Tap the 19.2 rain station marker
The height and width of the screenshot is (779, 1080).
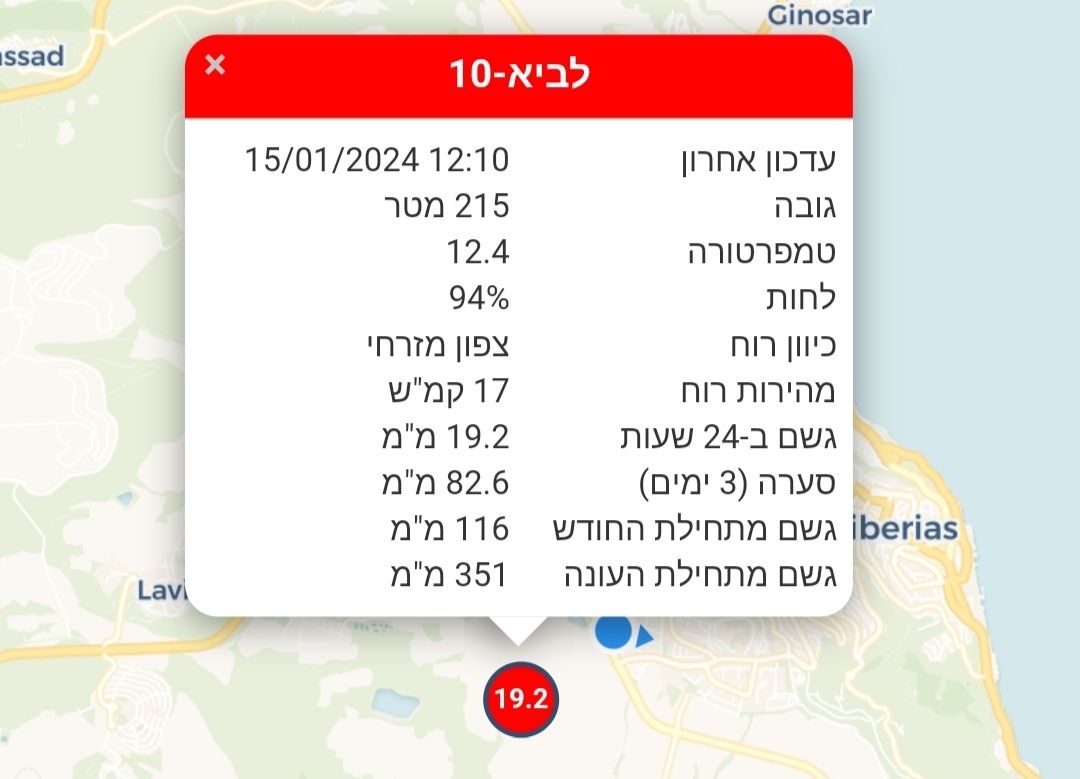(520, 698)
